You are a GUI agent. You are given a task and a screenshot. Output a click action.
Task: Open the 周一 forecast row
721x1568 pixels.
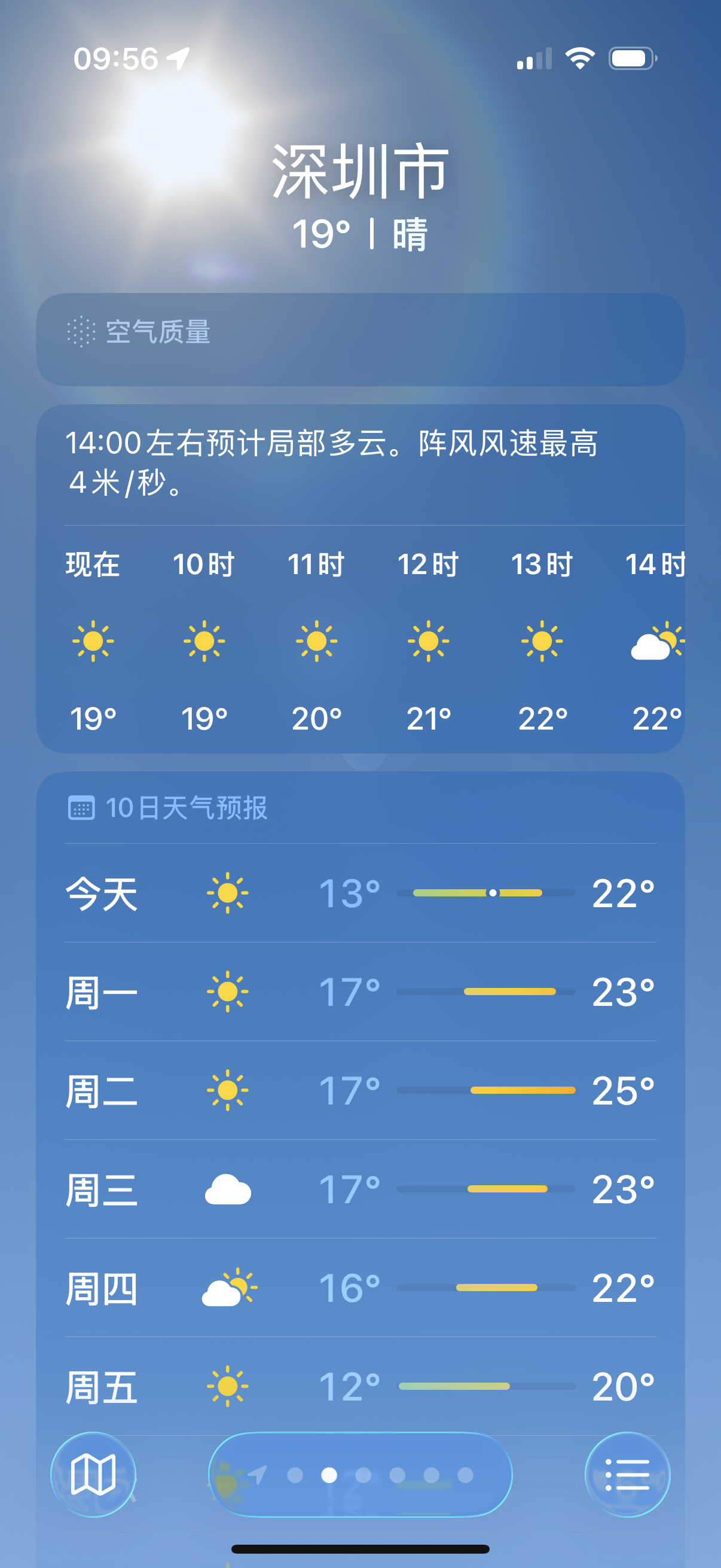point(360,992)
